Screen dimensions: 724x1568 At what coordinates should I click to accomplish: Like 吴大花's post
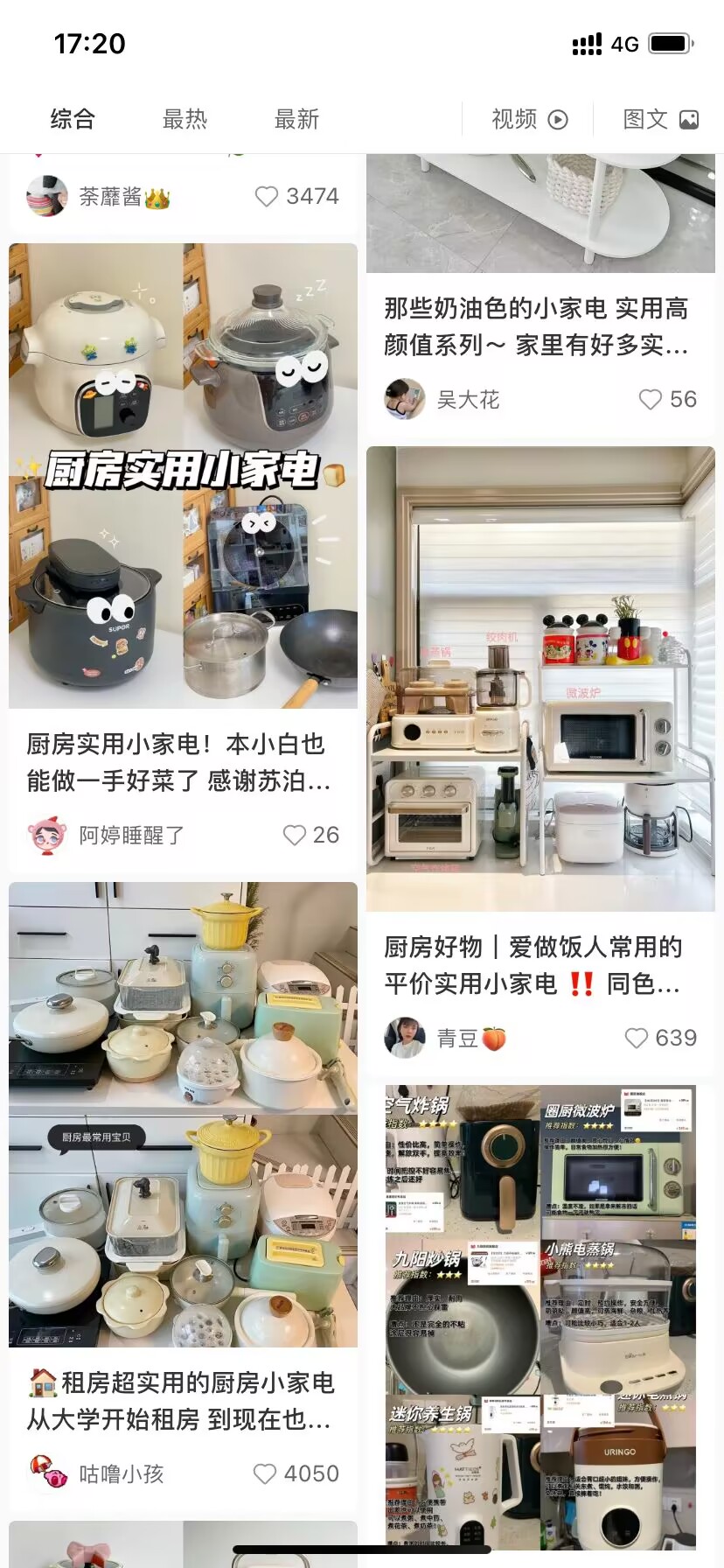tap(651, 400)
